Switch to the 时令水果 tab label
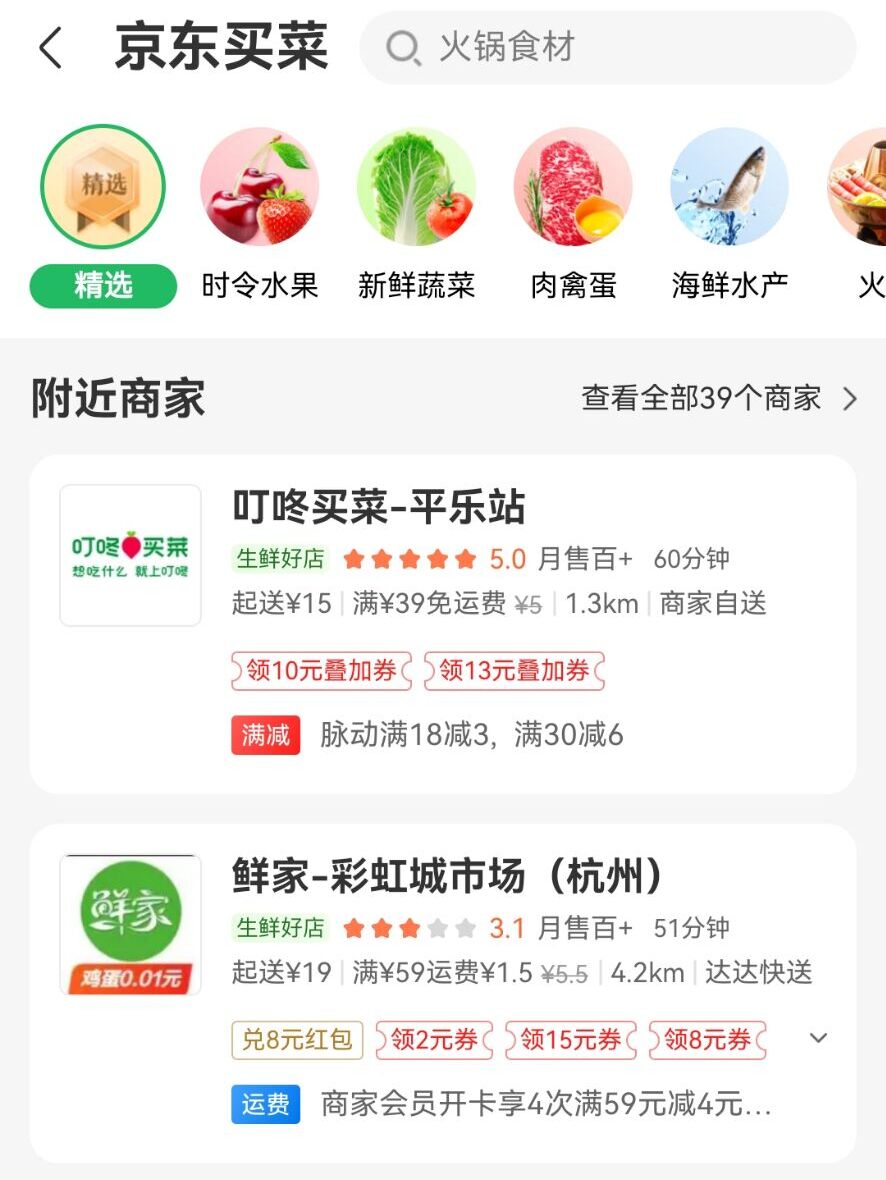This screenshot has width=886, height=1180. pyautogui.click(x=259, y=286)
